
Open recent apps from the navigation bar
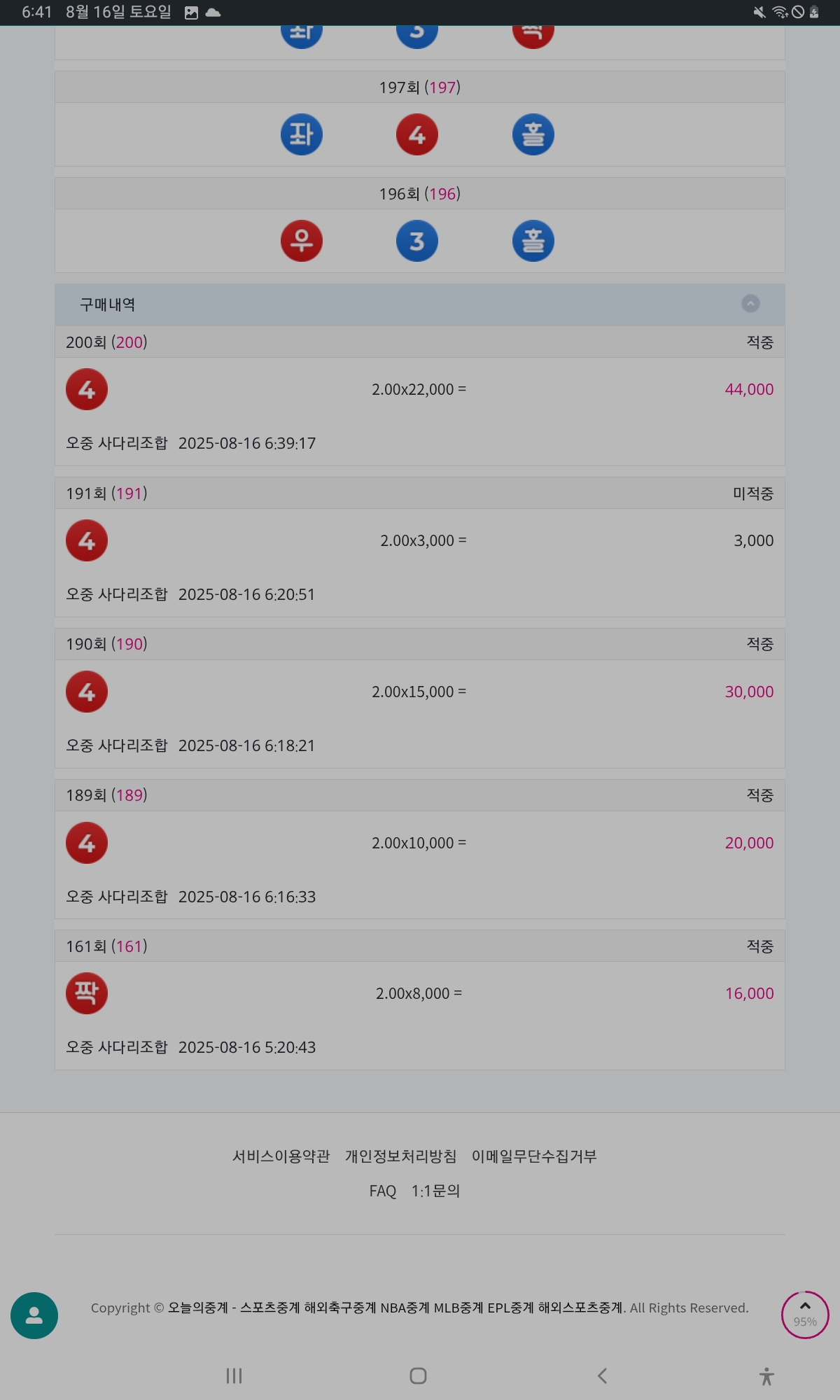coord(234,1376)
